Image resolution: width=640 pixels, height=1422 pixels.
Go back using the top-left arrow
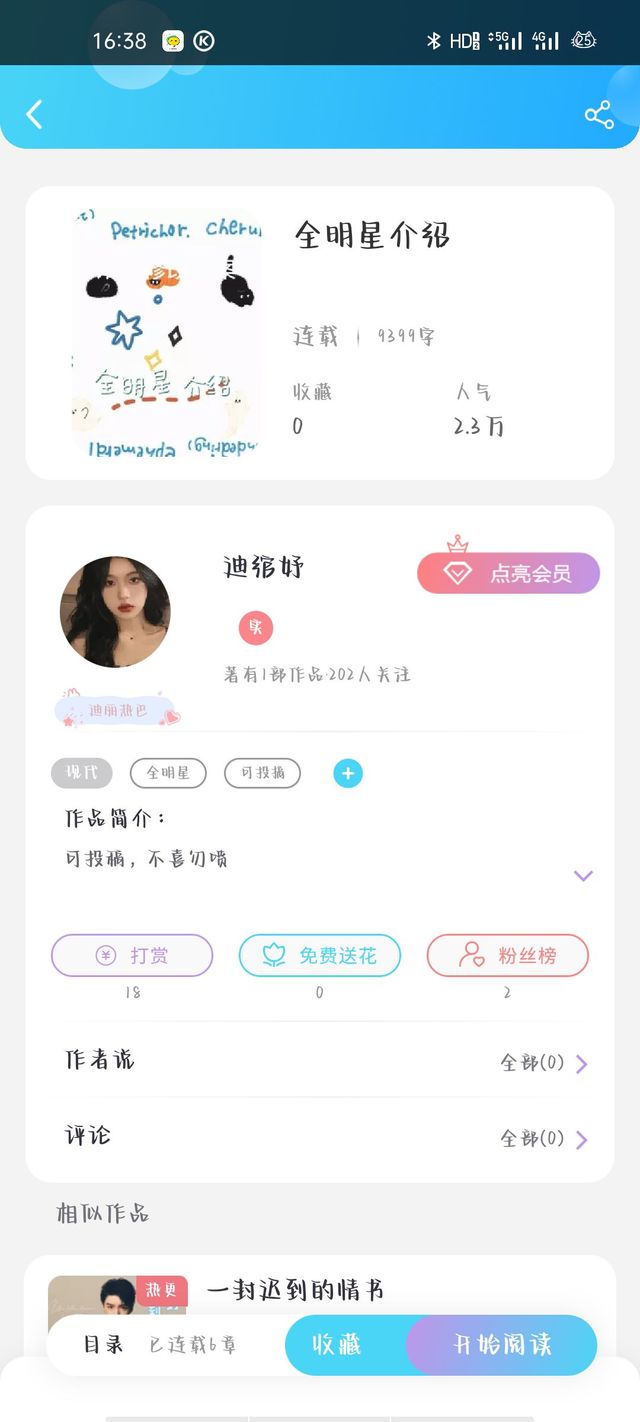(x=35, y=114)
